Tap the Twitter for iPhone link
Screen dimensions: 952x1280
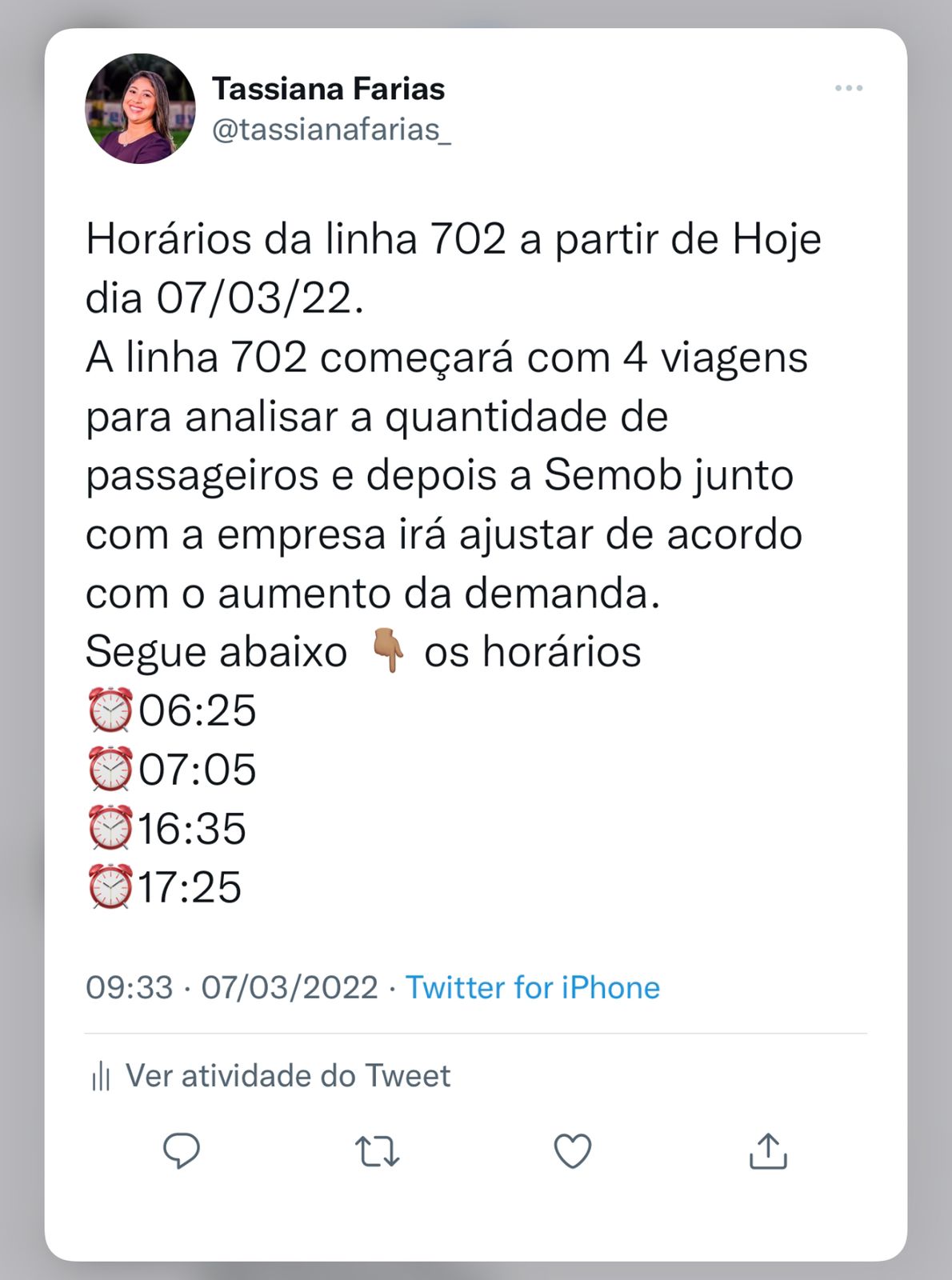(x=532, y=987)
